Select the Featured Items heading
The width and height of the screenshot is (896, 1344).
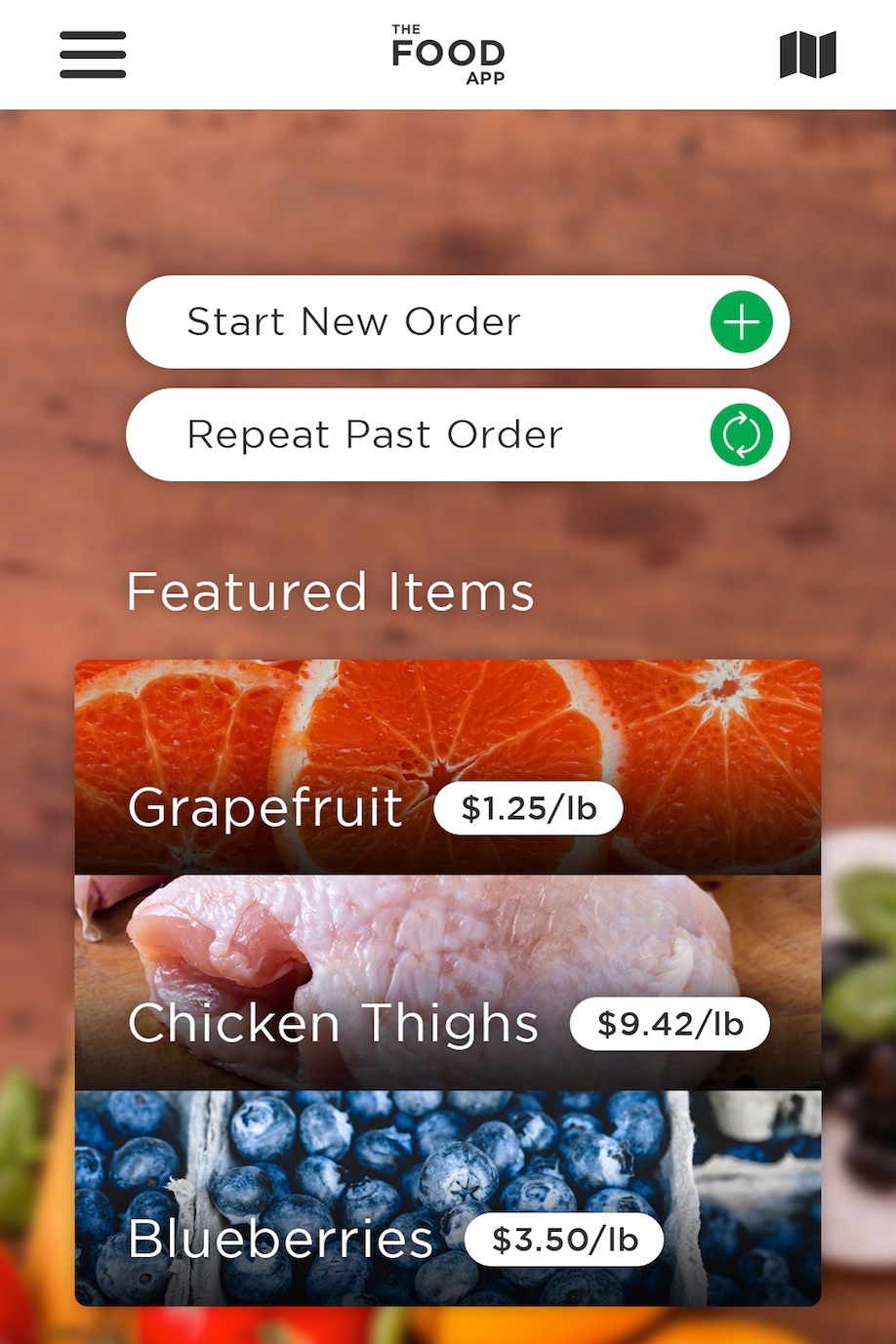pyautogui.click(x=332, y=591)
